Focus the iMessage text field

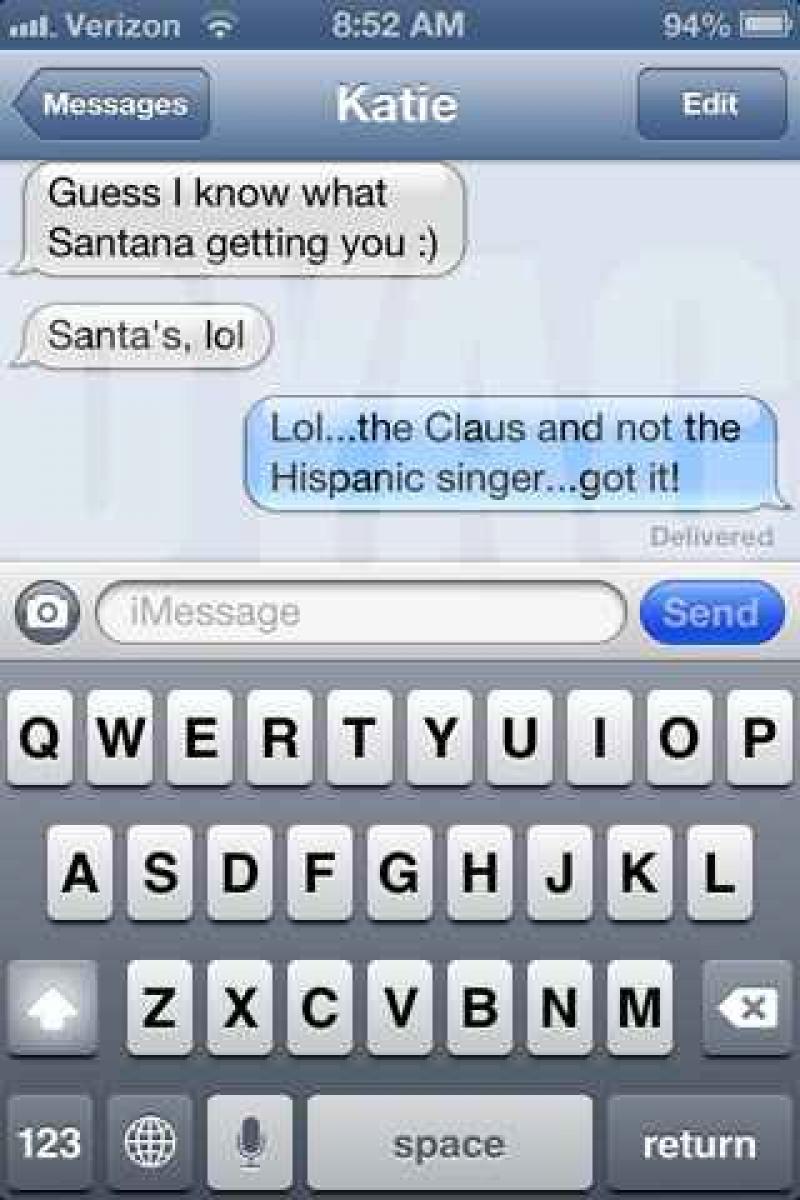tap(362, 611)
